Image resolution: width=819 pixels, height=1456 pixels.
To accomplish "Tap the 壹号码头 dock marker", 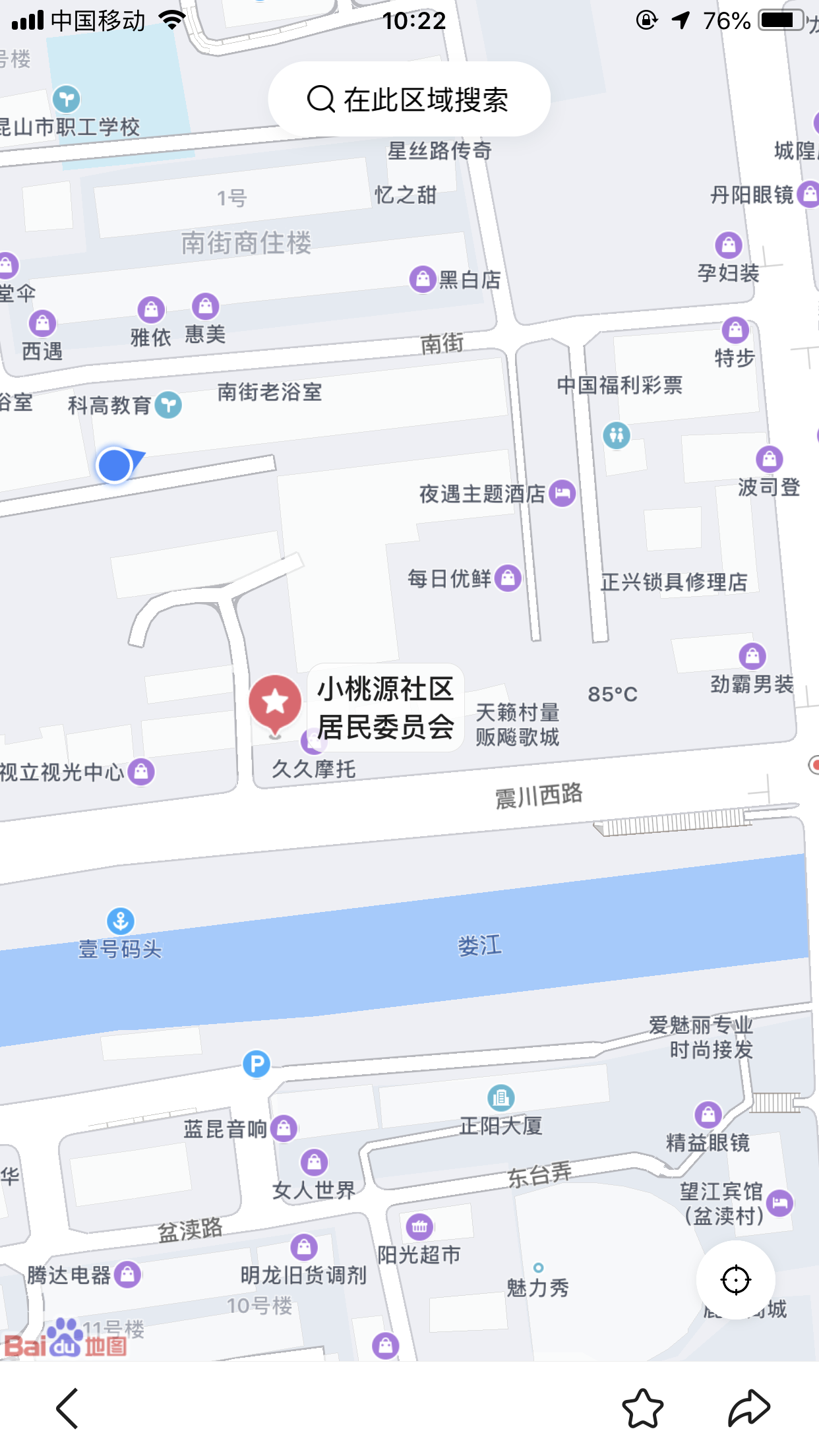I will pyautogui.click(x=121, y=921).
